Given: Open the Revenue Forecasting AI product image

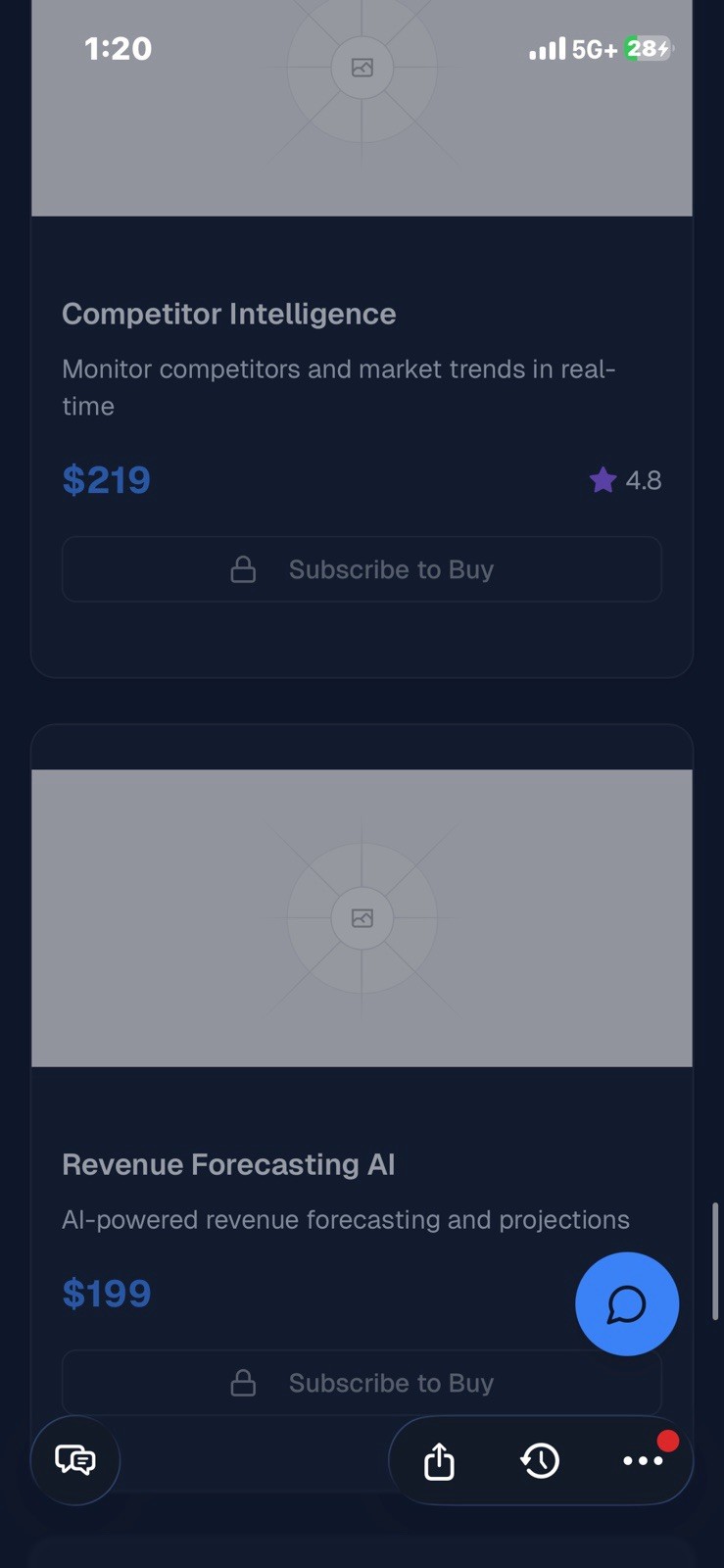Looking at the screenshot, I should pyautogui.click(x=362, y=918).
